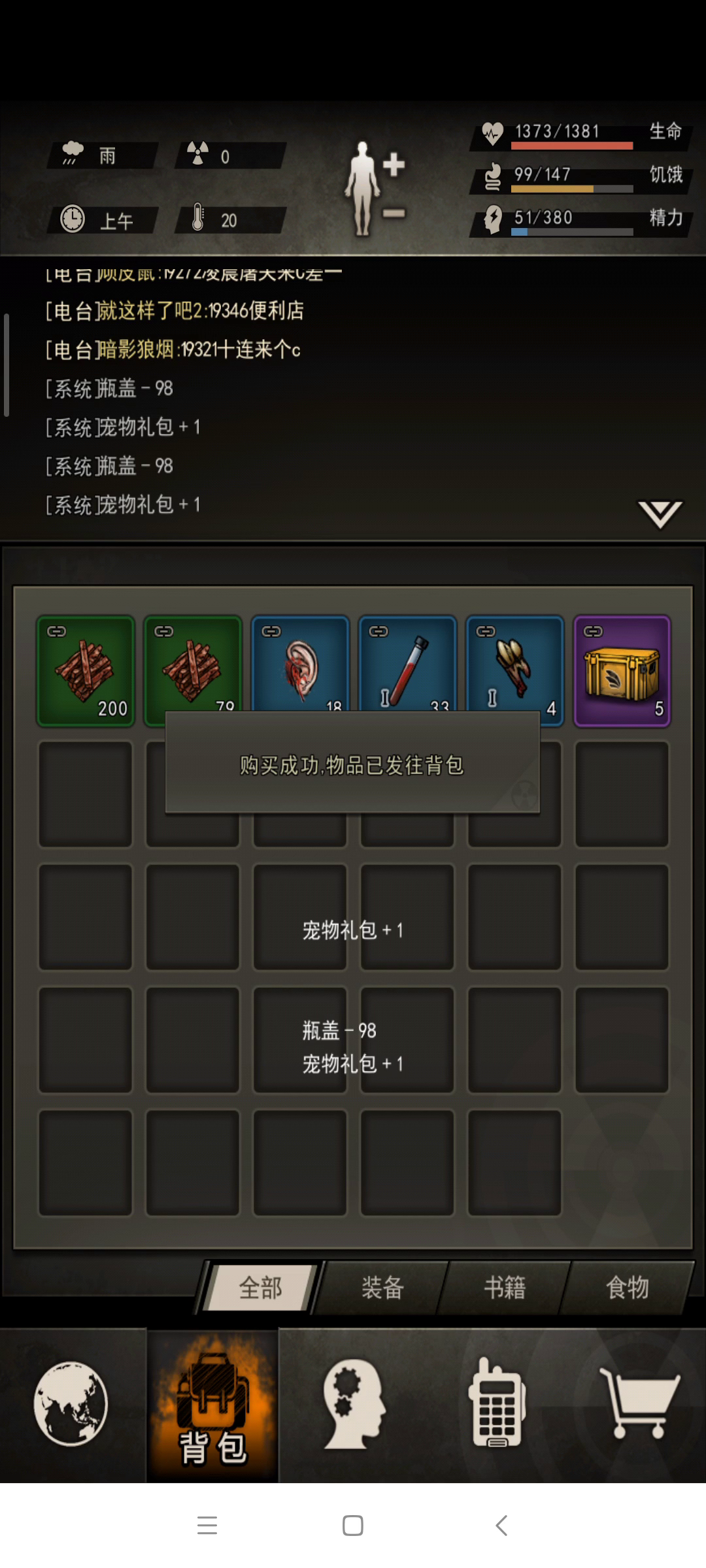Collapse the message log with the down arrow
The width and height of the screenshot is (706, 1568).
(x=660, y=515)
